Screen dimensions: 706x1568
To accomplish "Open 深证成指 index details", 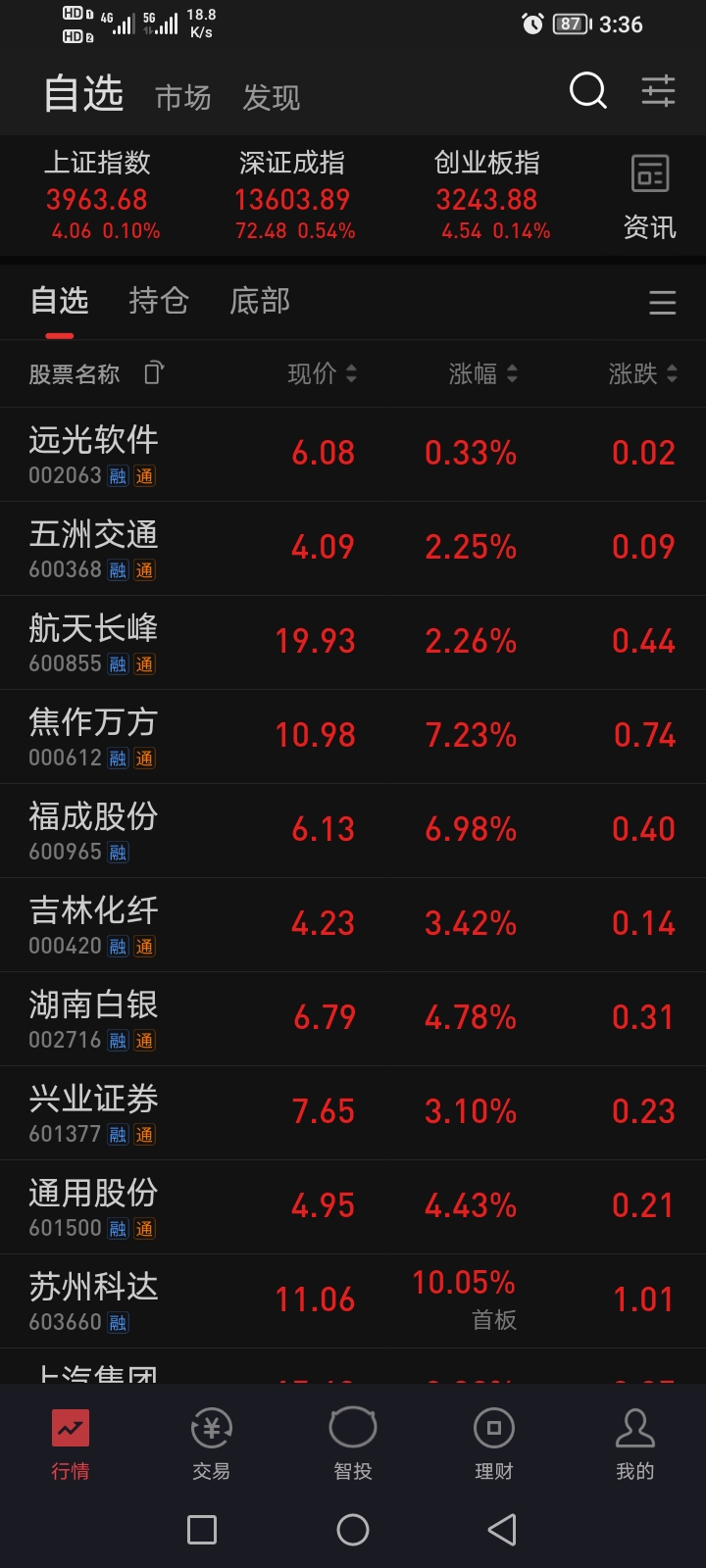I will (292, 196).
